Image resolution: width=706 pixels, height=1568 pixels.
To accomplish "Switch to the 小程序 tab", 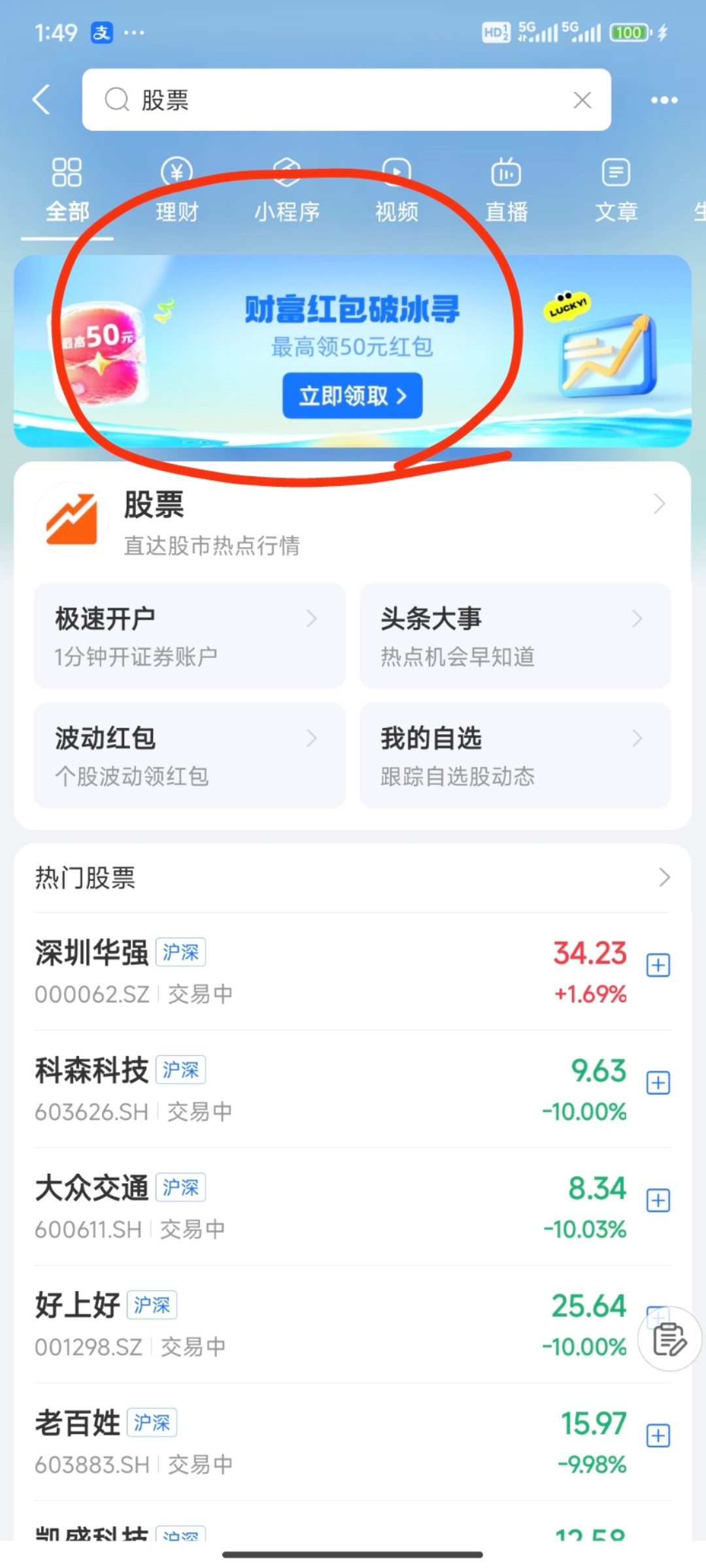I will tap(286, 191).
